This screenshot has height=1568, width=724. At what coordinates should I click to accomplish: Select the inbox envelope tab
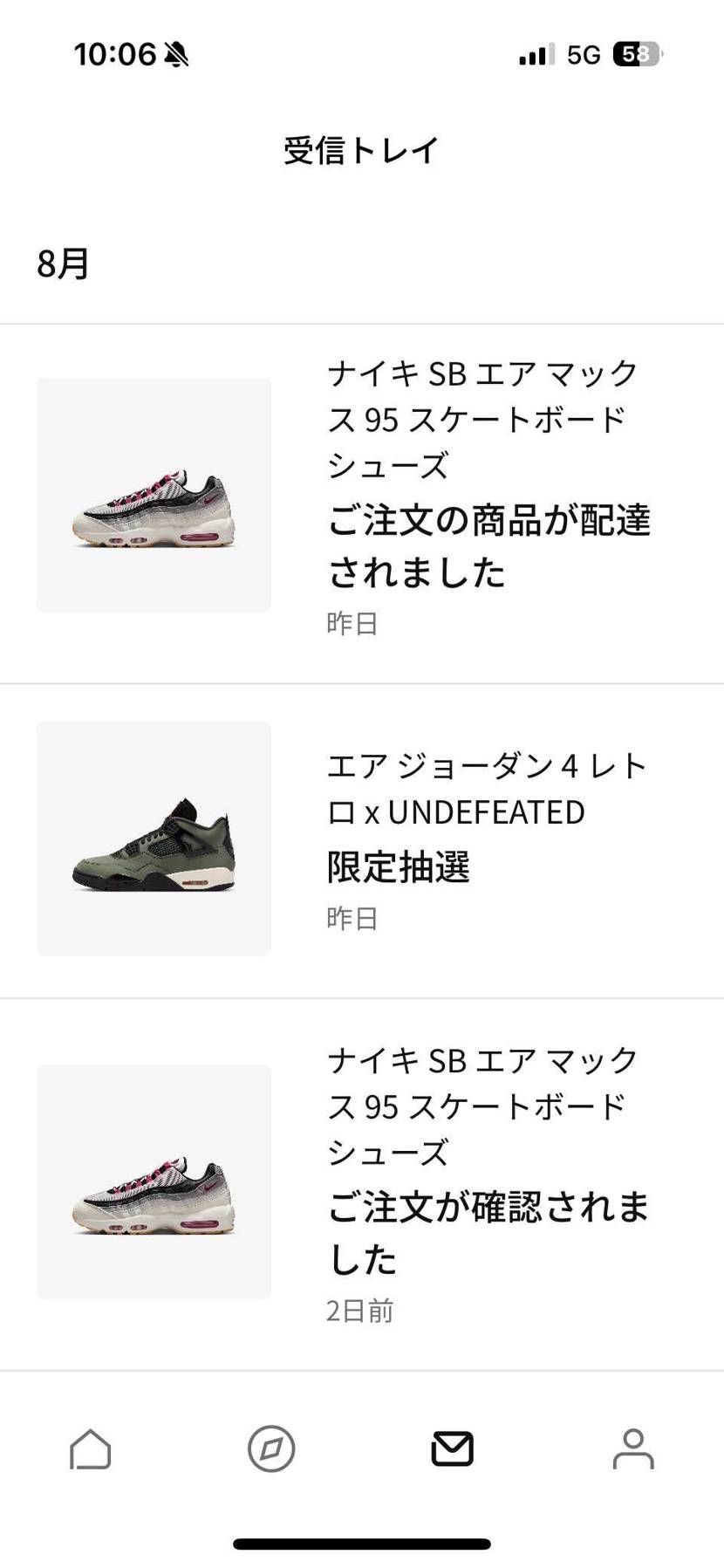452,1450
